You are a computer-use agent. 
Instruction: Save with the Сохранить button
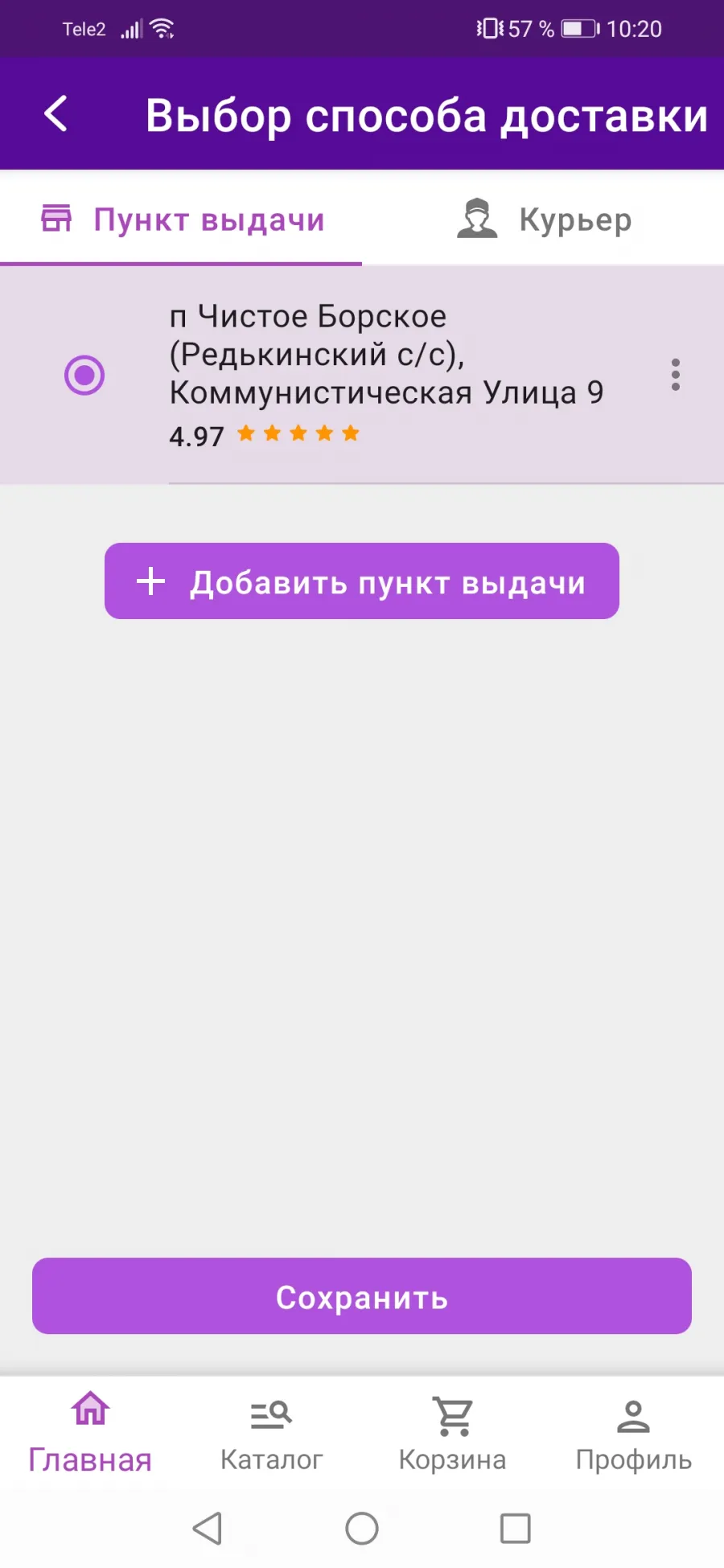coord(362,1296)
